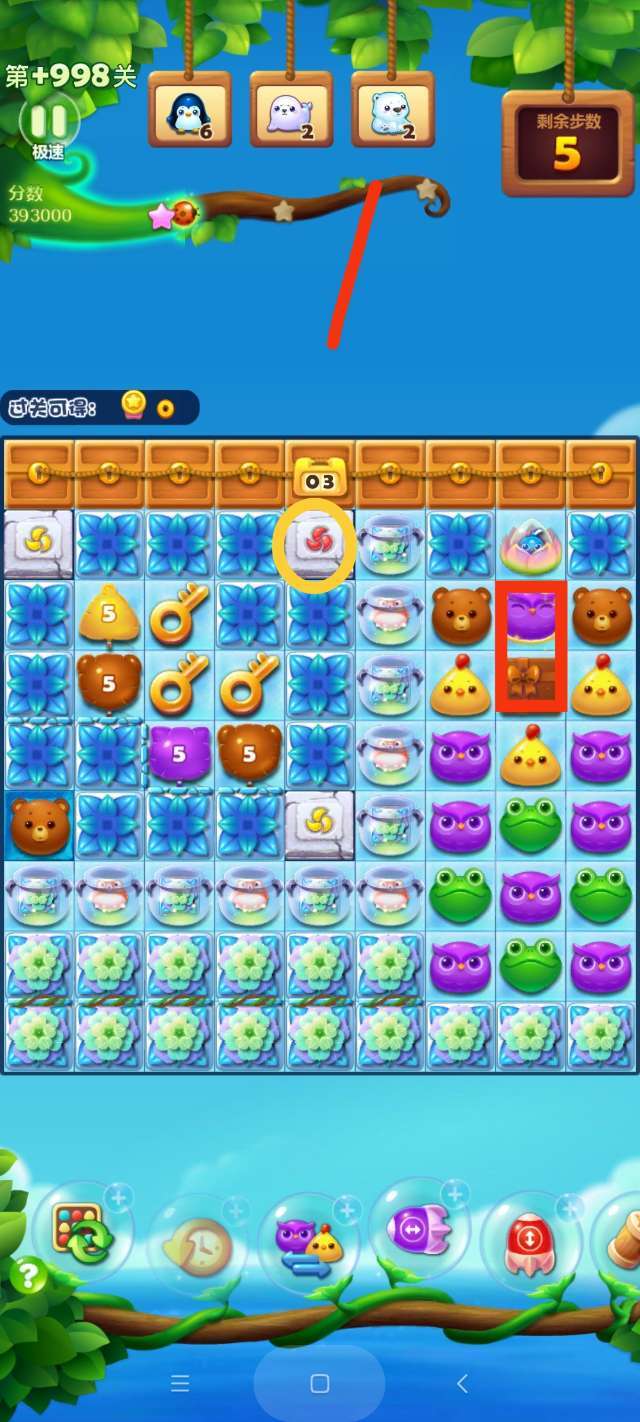
Task: Tap the purple cat tile numbered 5
Action: click(179, 753)
